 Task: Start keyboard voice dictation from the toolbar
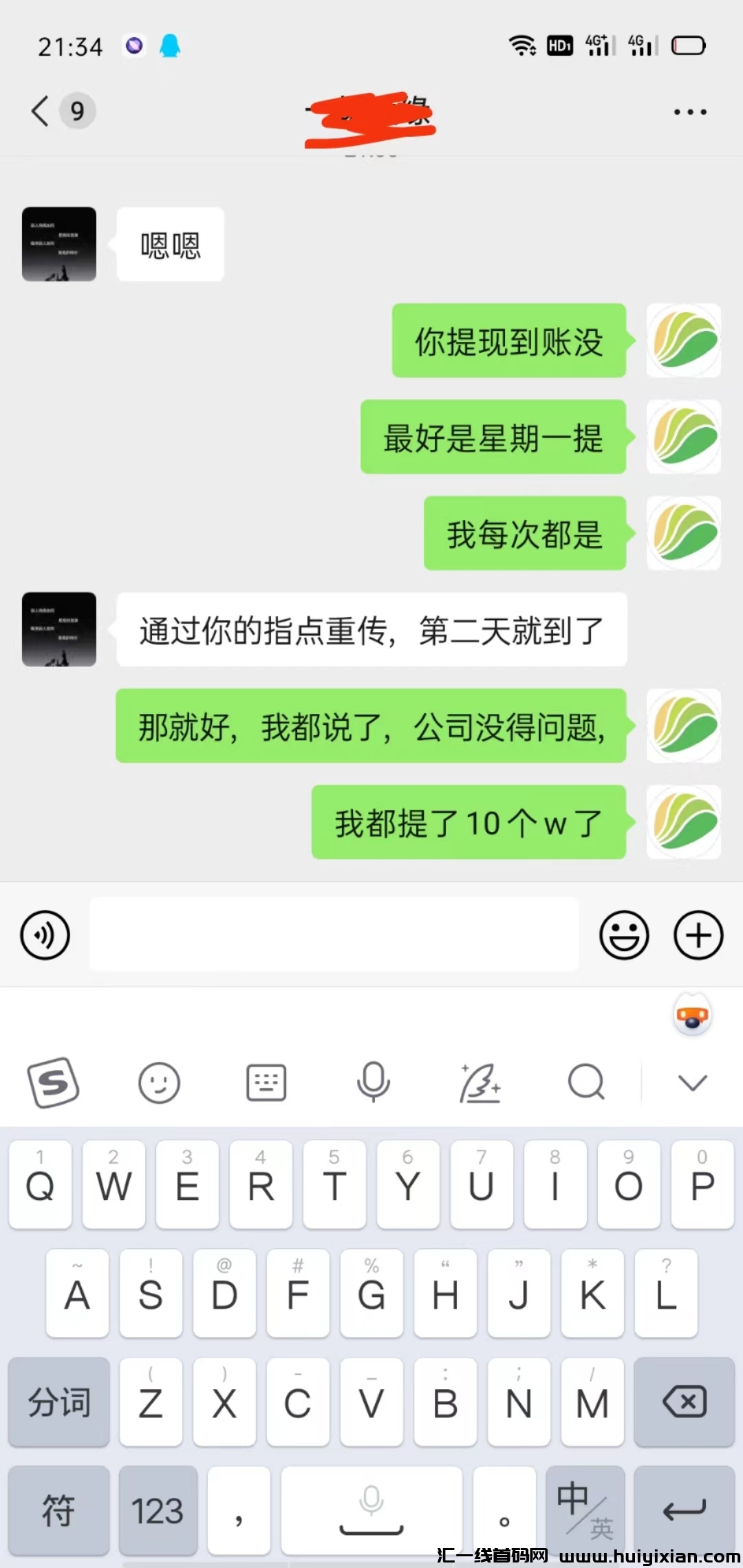pyautogui.click(x=373, y=1082)
